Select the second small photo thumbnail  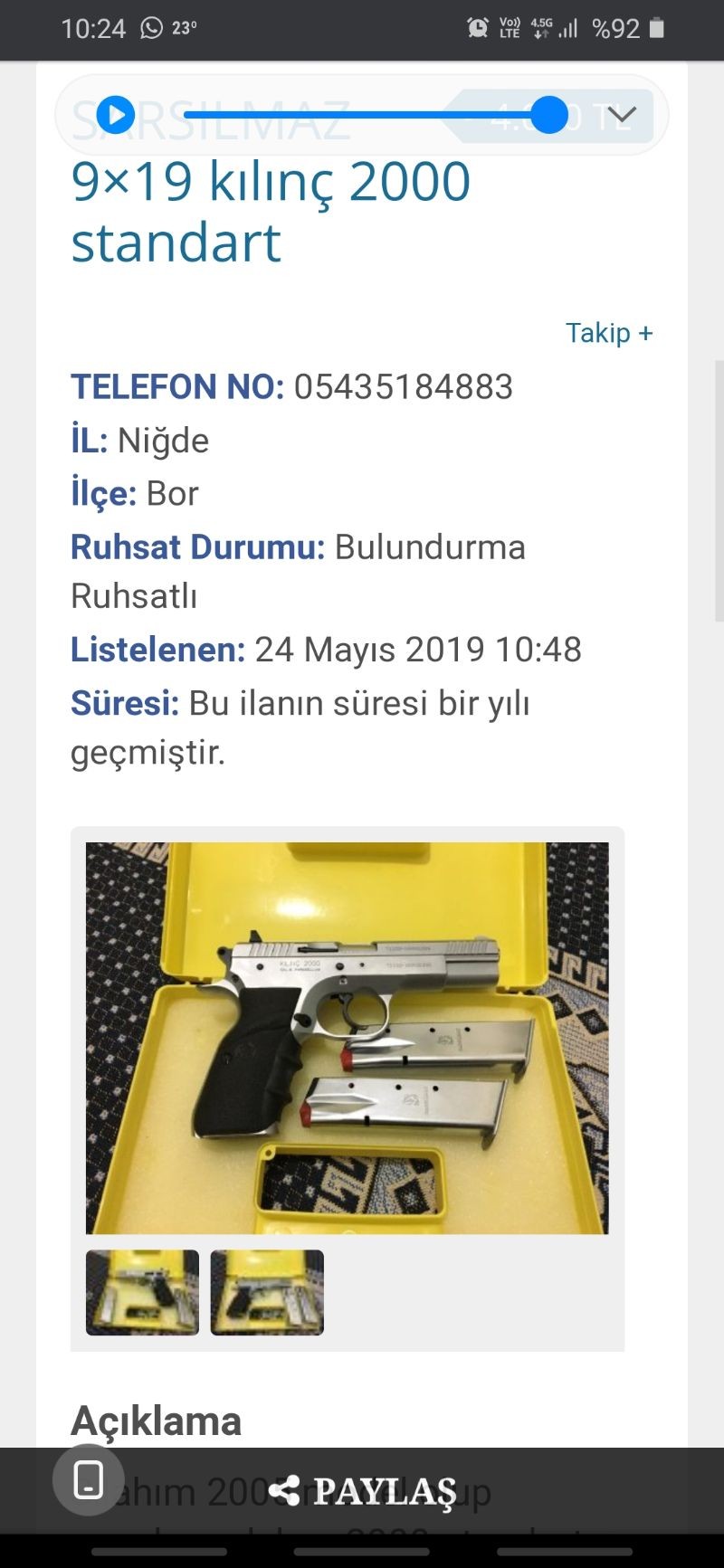[267, 1292]
